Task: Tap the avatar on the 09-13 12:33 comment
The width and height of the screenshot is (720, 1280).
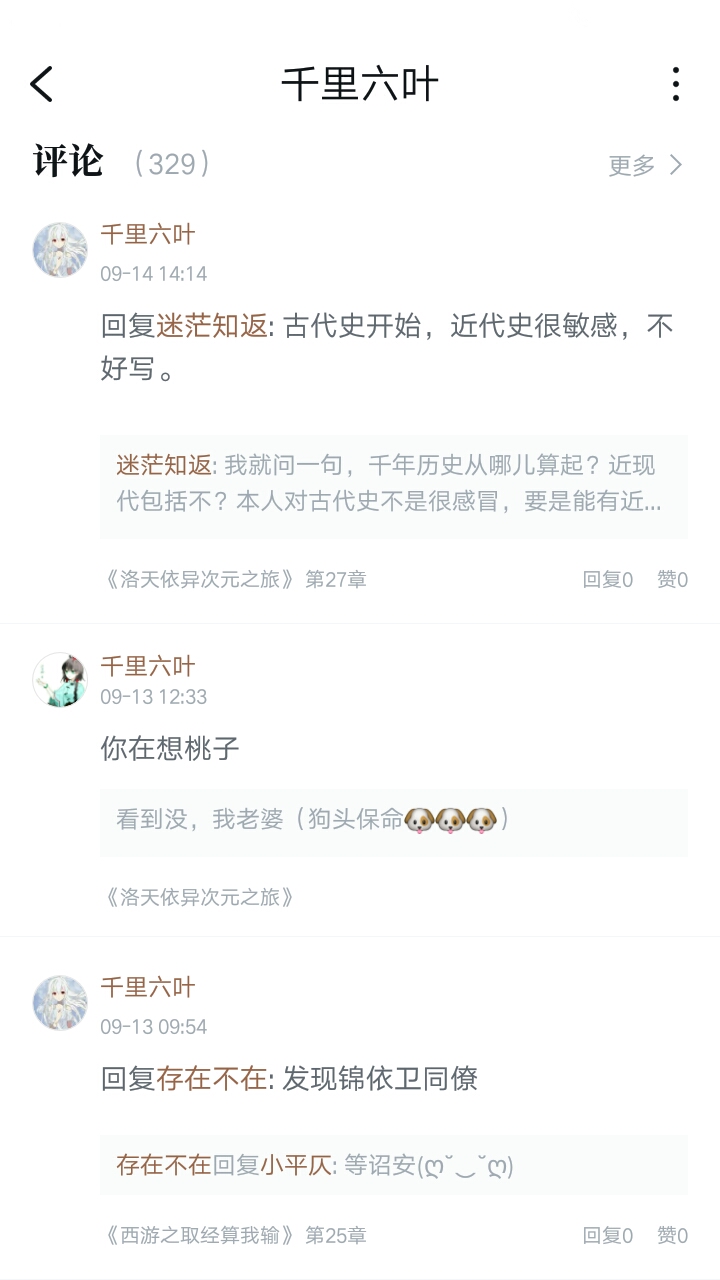Action: [60, 680]
